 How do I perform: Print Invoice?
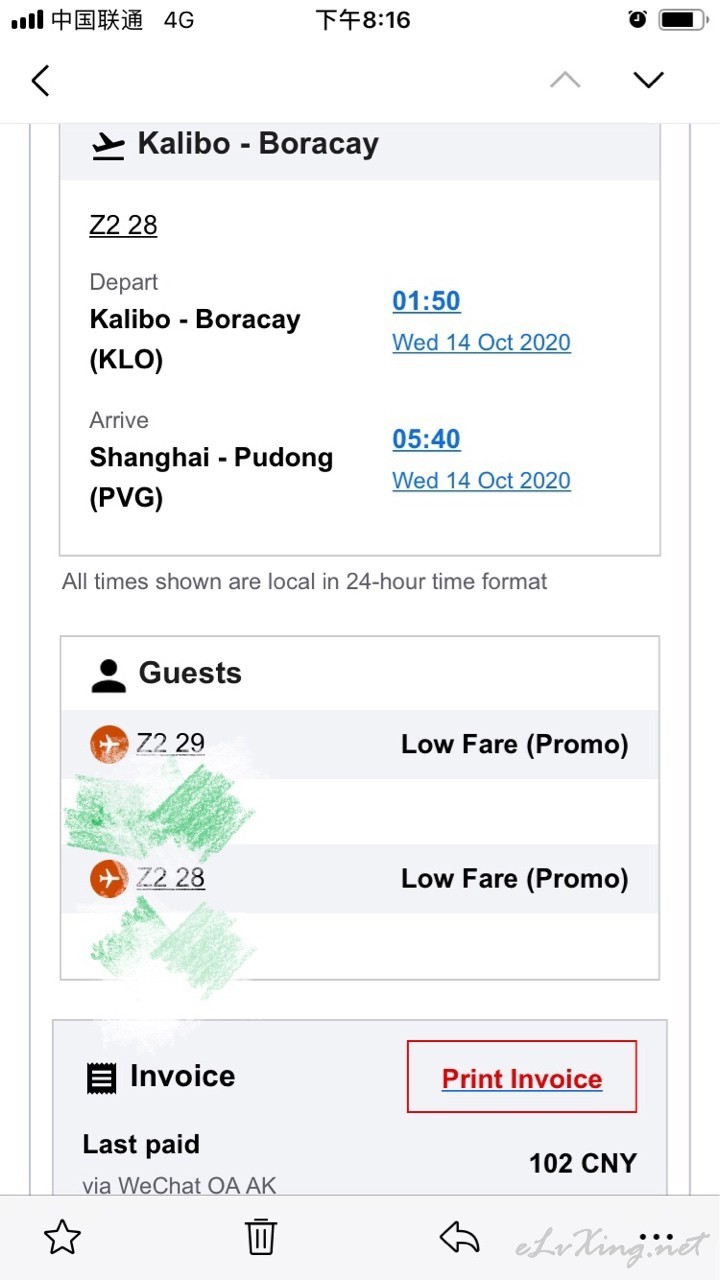pos(522,1078)
